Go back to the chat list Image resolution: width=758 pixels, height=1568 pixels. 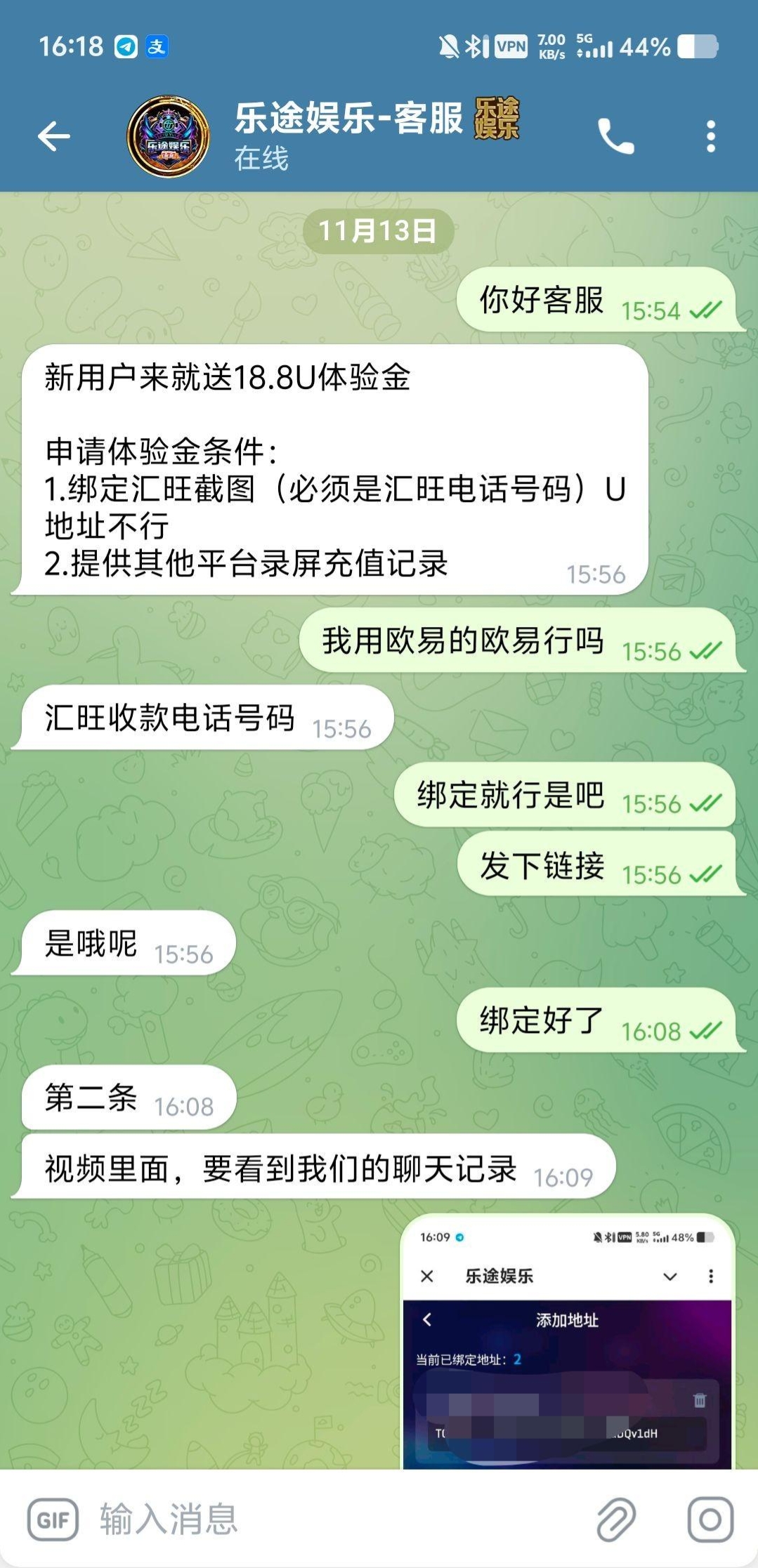(x=54, y=136)
